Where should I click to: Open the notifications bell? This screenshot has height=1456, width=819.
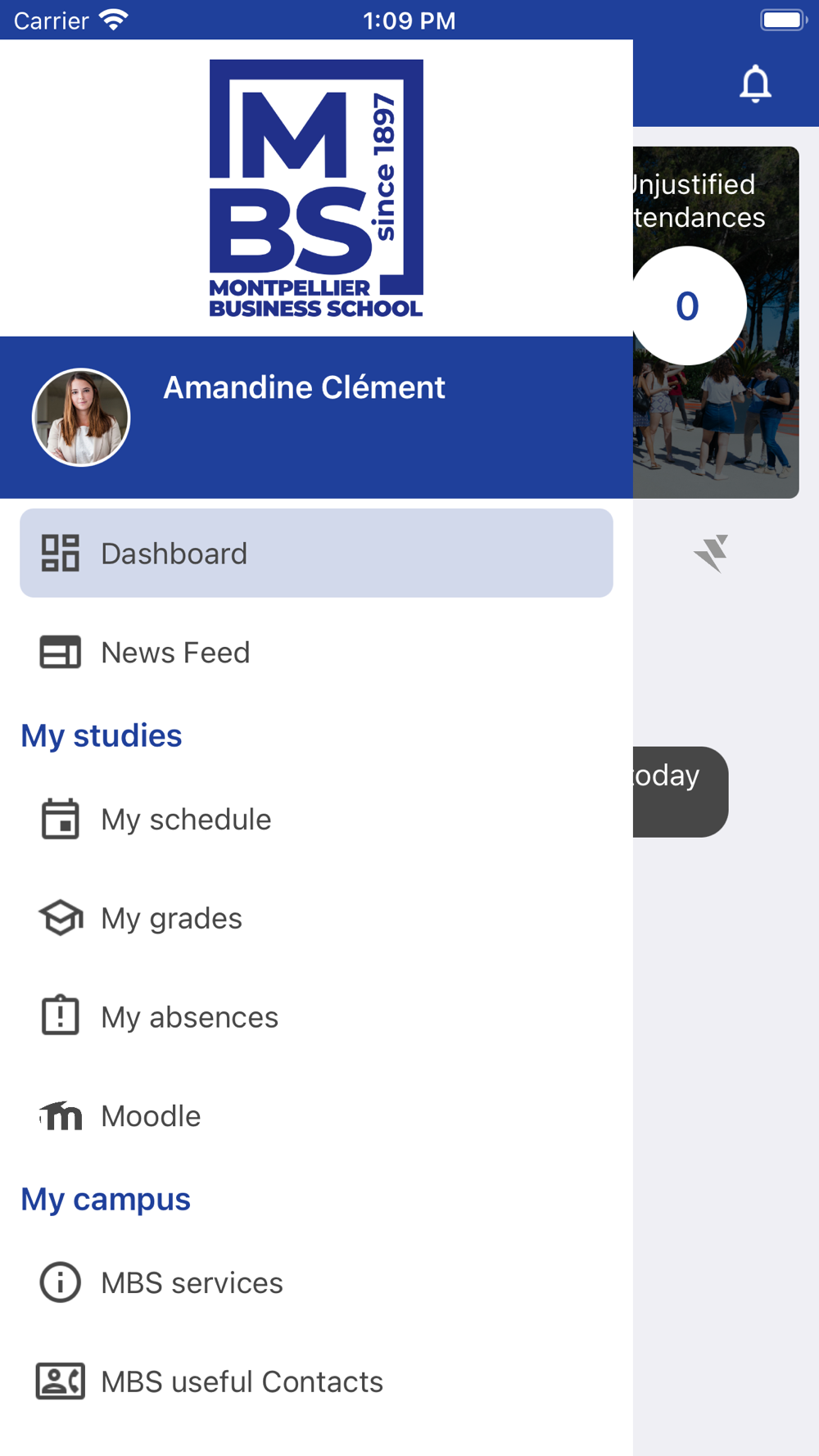(755, 84)
